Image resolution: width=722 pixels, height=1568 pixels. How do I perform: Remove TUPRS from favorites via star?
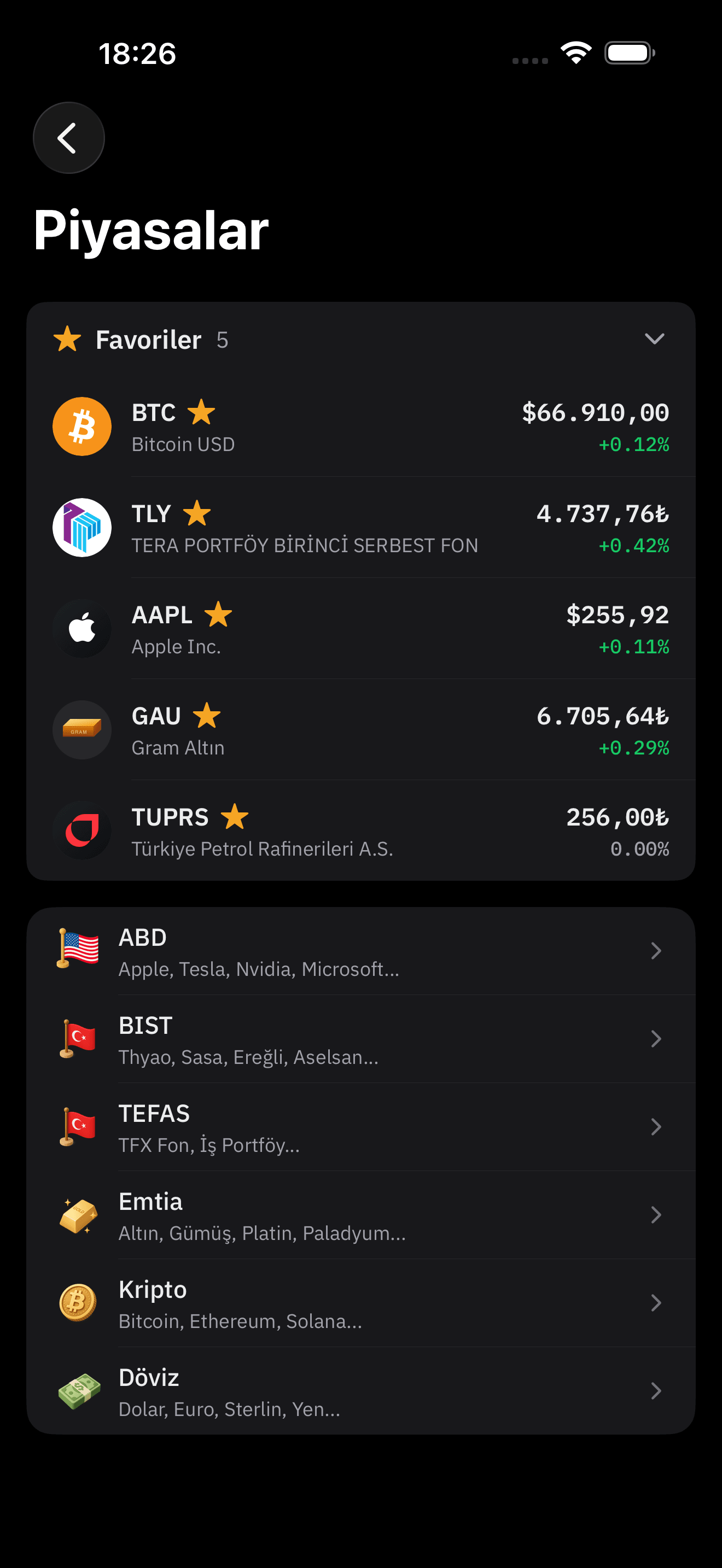(234, 817)
